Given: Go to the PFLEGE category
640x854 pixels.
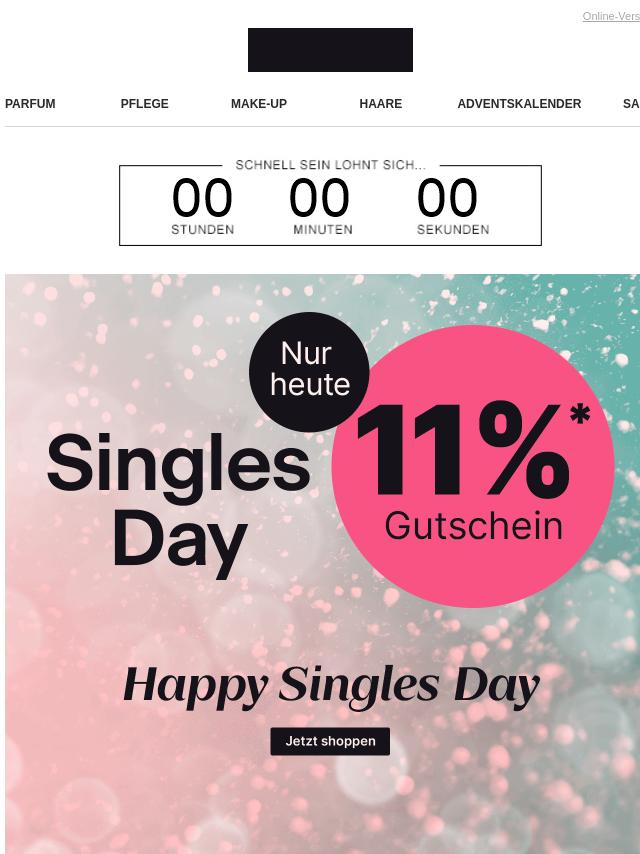Looking at the screenshot, I should (x=144, y=104).
